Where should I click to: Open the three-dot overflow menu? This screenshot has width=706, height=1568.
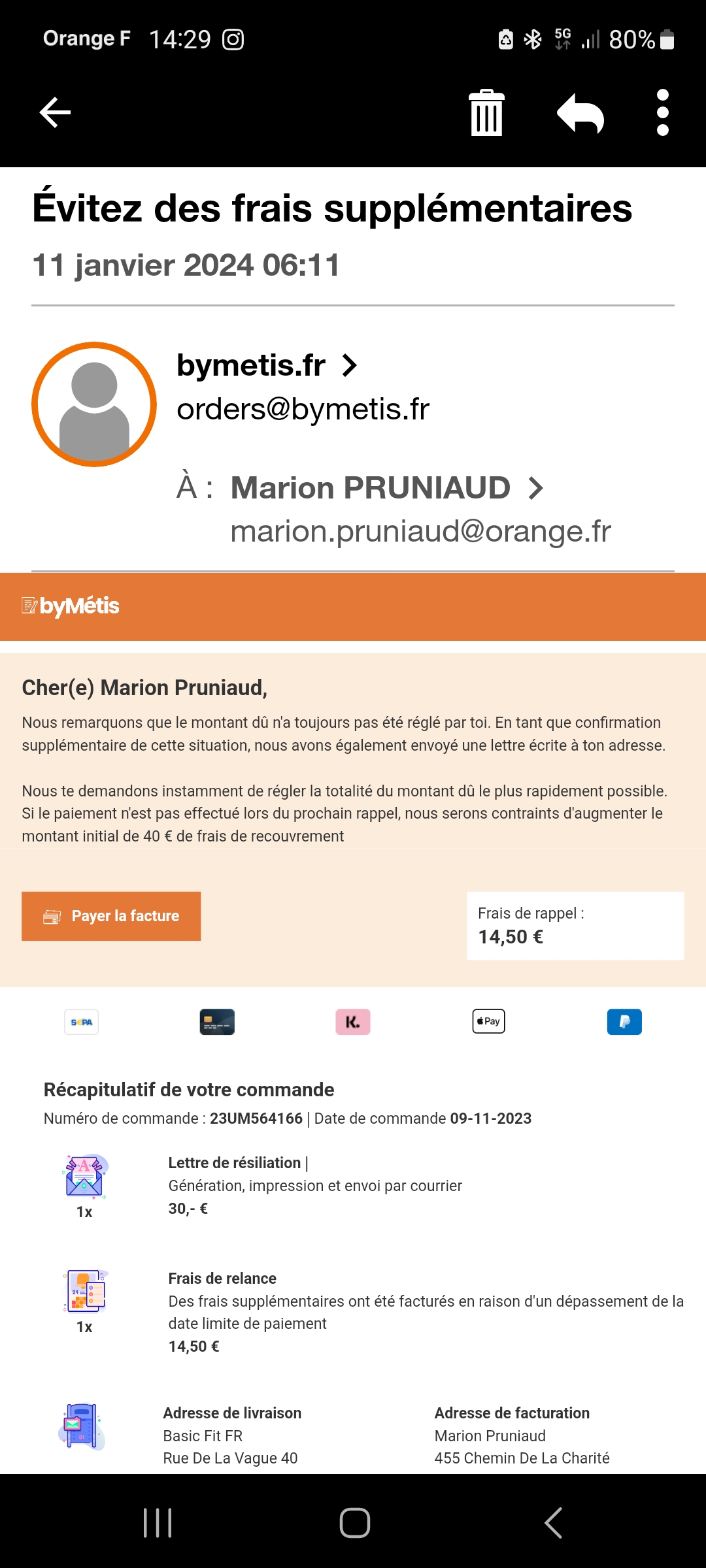coord(663,112)
